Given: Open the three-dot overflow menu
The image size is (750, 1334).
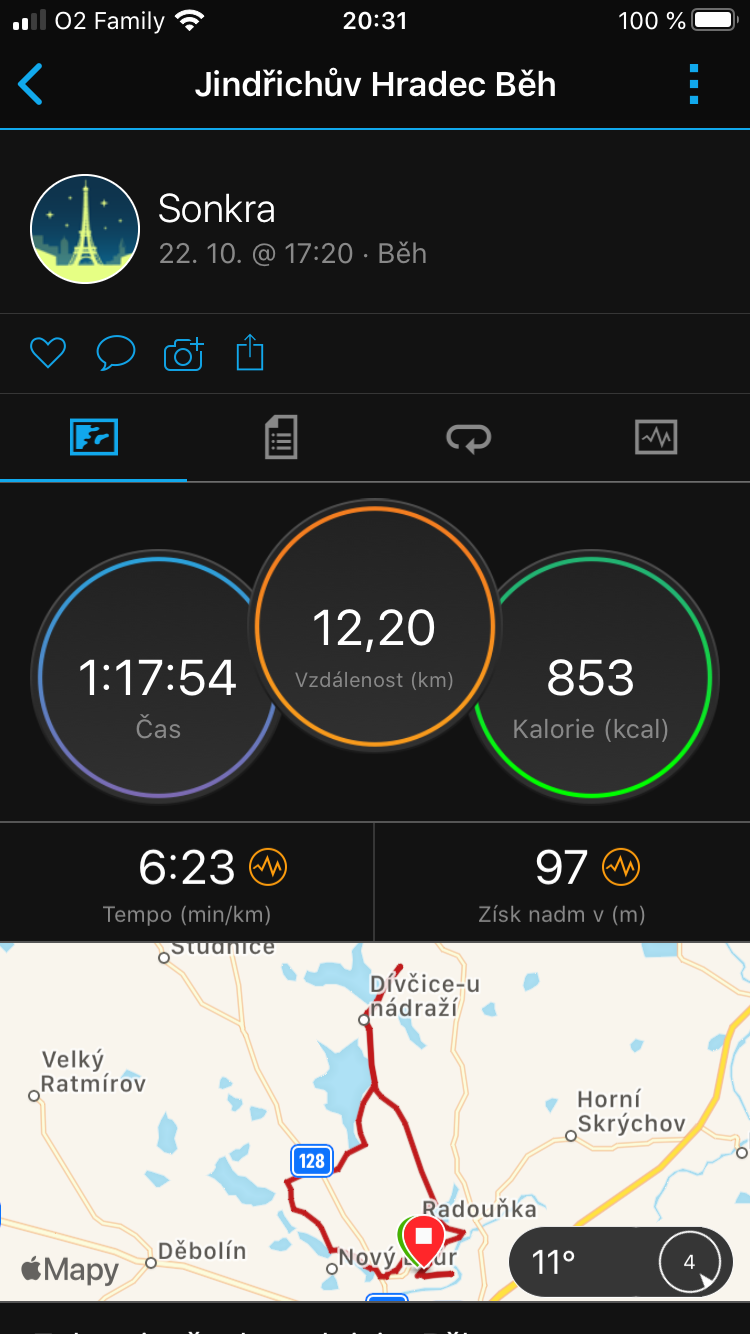Looking at the screenshot, I should click(x=694, y=84).
